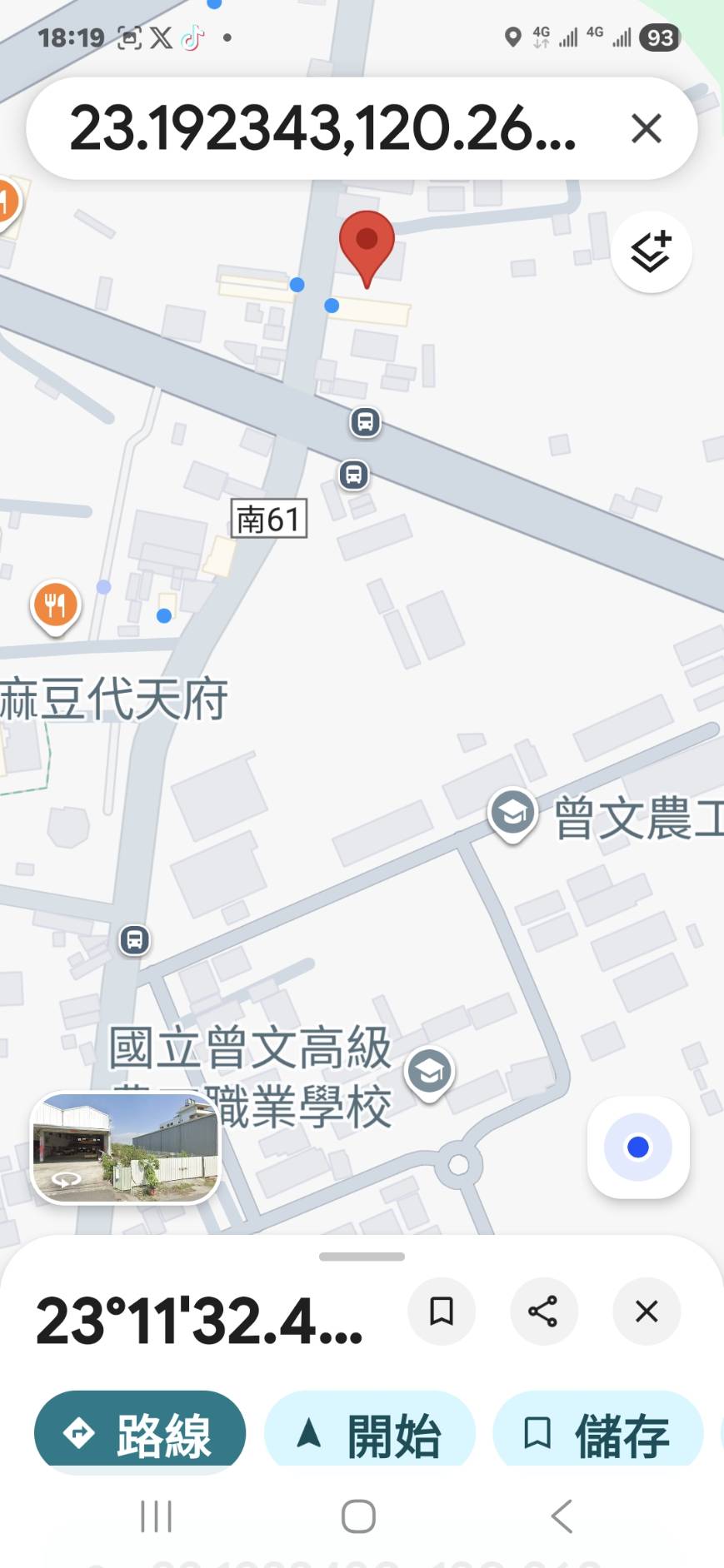
Task: Center map on my current location
Action: pyautogui.click(x=638, y=1147)
